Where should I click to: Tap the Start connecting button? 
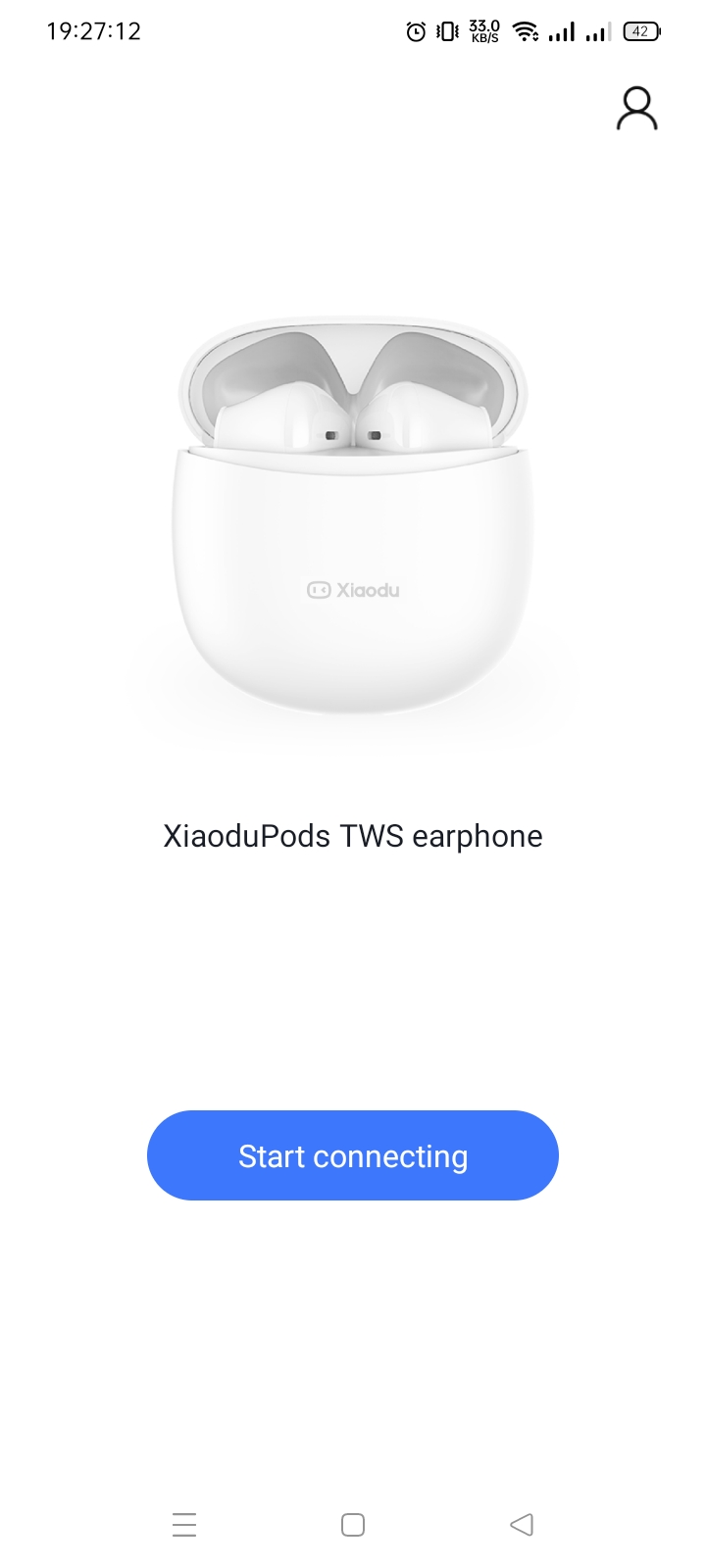(x=353, y=1155)
